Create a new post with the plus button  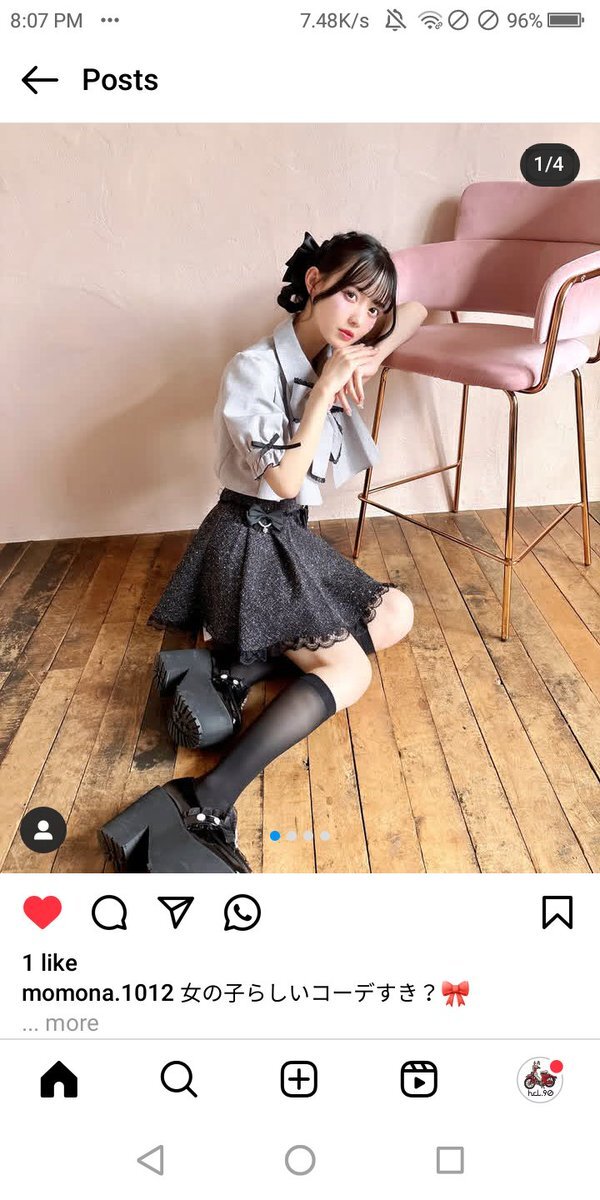point(299,1080)
